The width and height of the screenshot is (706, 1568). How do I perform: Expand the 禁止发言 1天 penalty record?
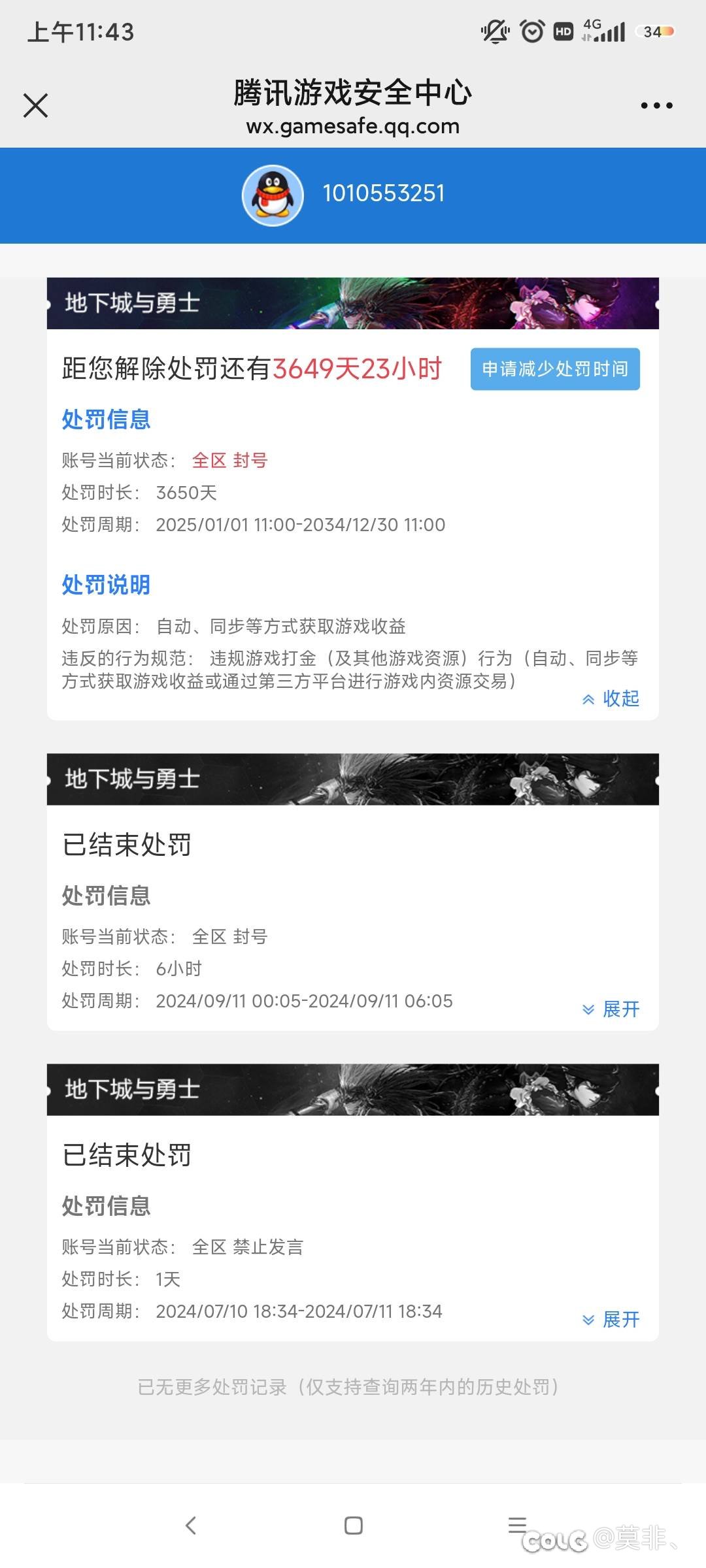pyautogui.click(x=611, y=1319)
